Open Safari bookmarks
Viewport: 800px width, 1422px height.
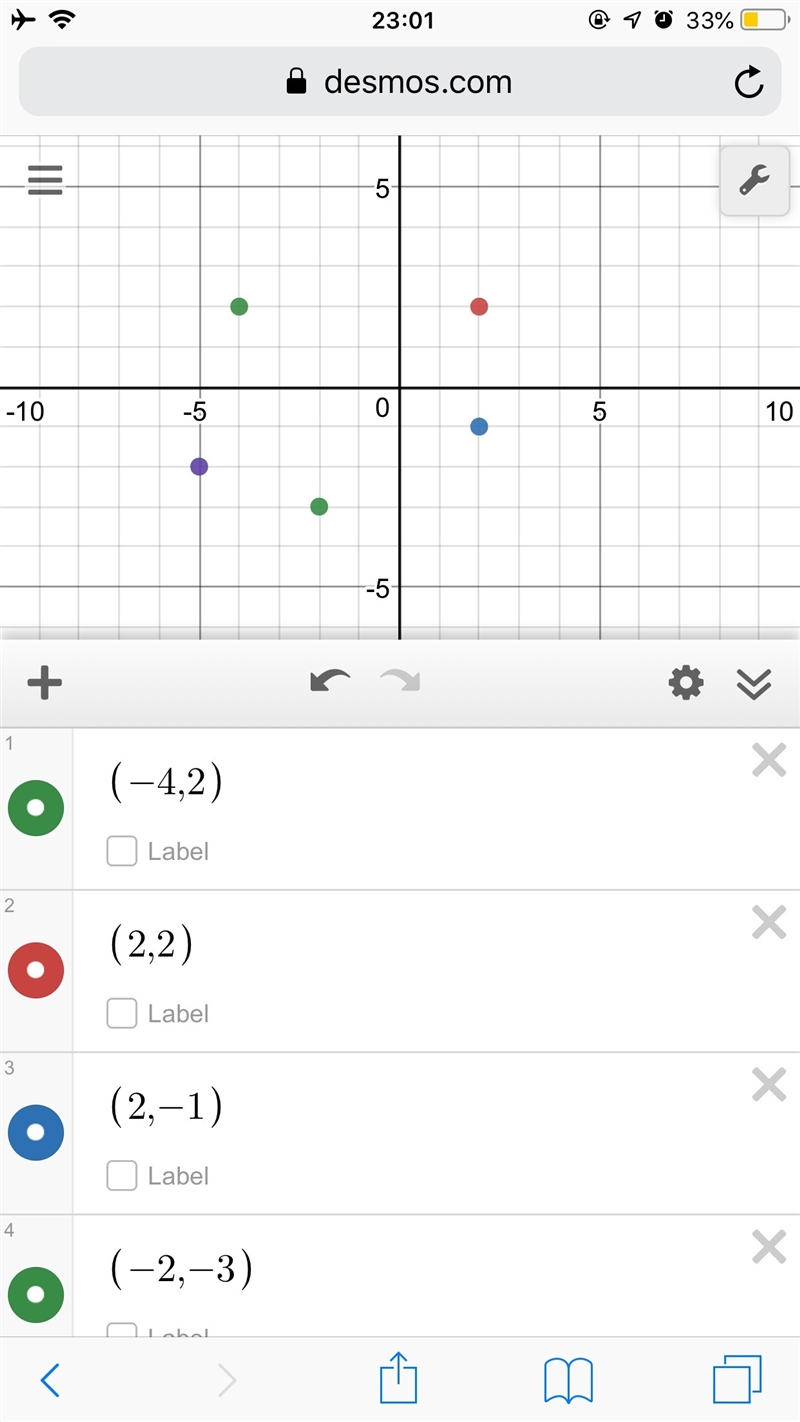tap(568, 1381)
